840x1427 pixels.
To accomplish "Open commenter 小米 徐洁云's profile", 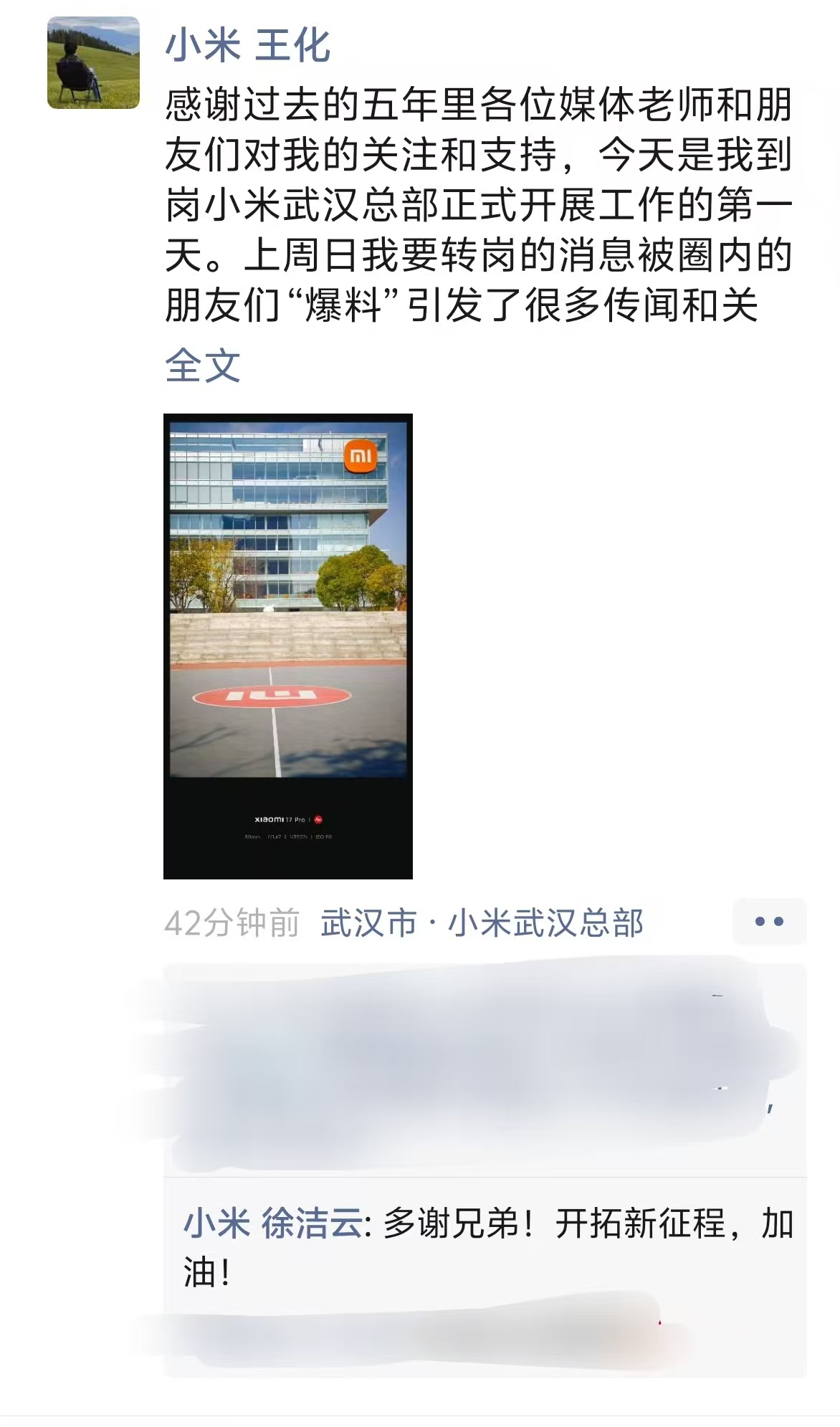I will [272, 1223].
